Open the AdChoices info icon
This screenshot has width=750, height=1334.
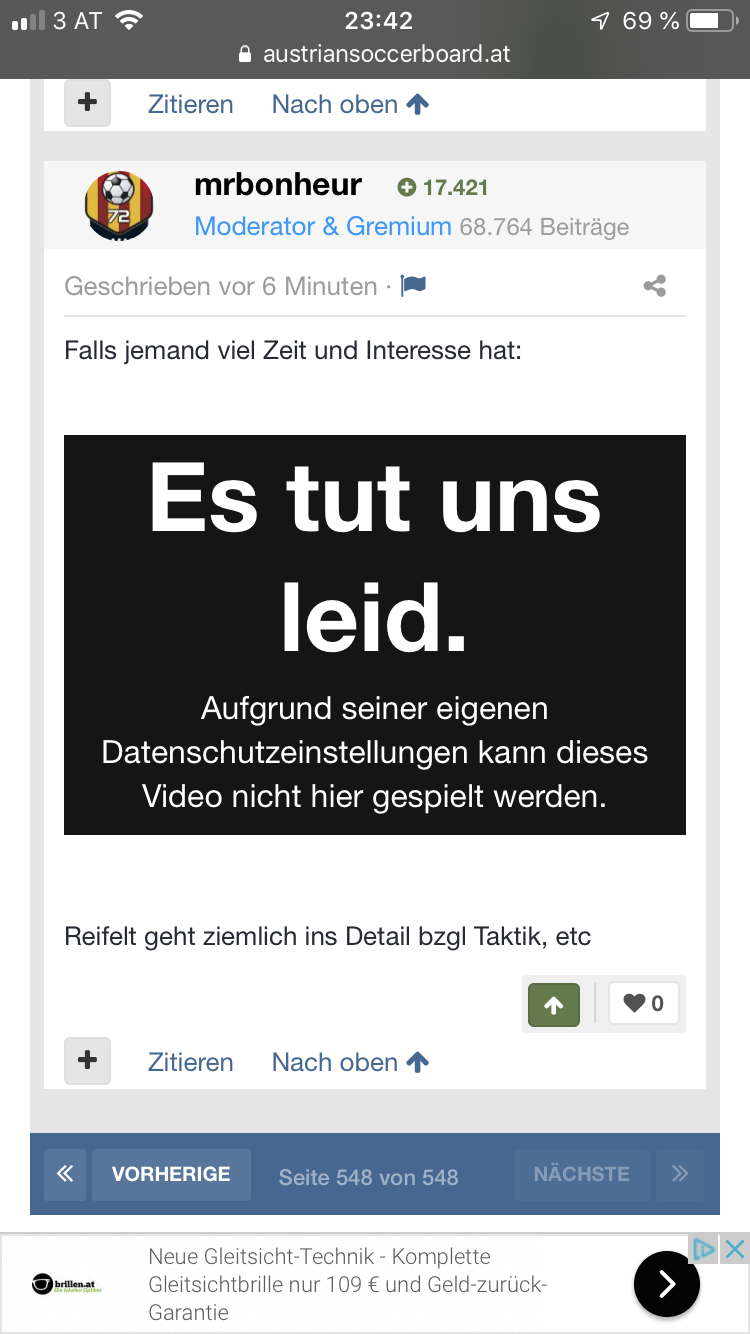coord(705,1248)
